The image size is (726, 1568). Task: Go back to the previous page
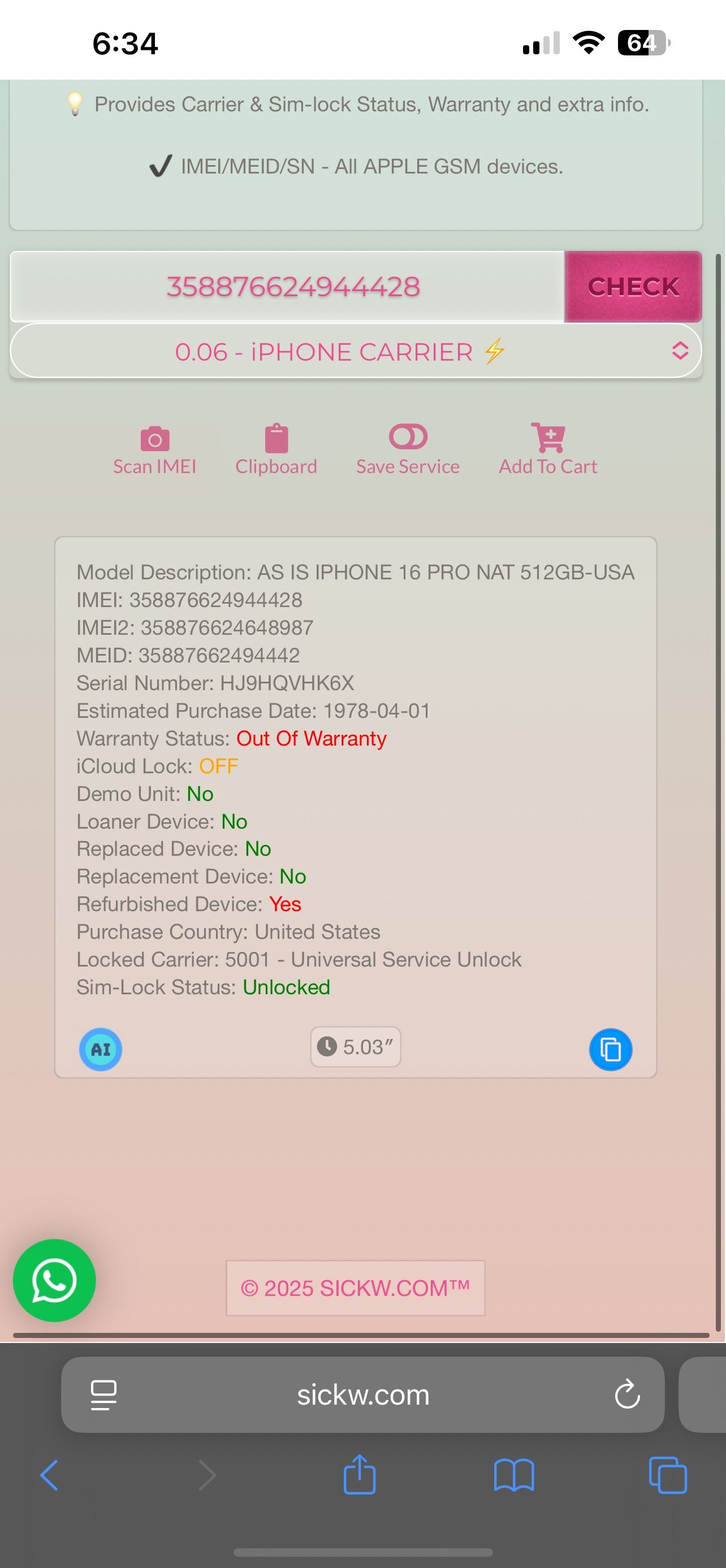pos(49,1475)
